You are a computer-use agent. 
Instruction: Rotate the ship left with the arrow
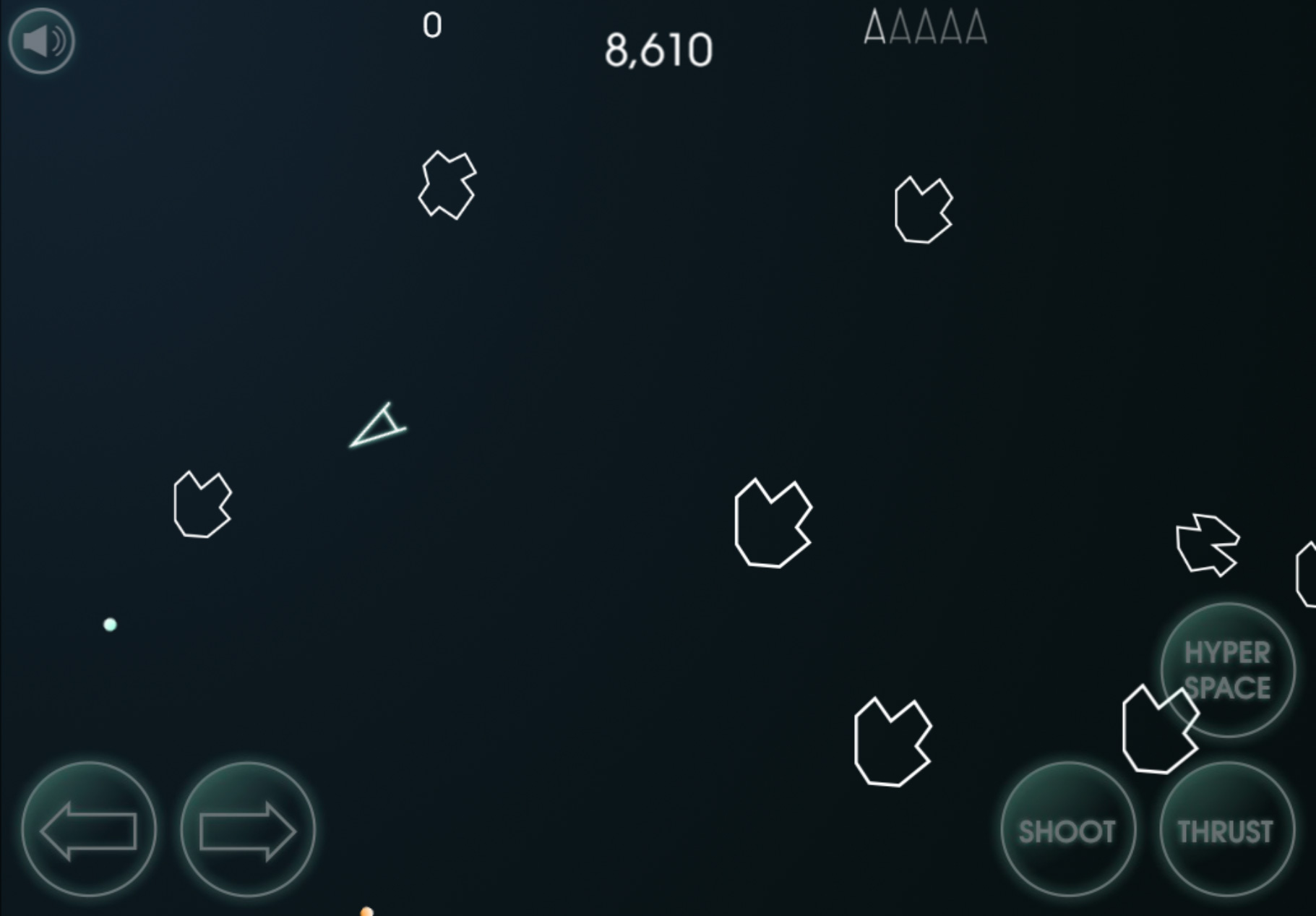coord(89,830)
